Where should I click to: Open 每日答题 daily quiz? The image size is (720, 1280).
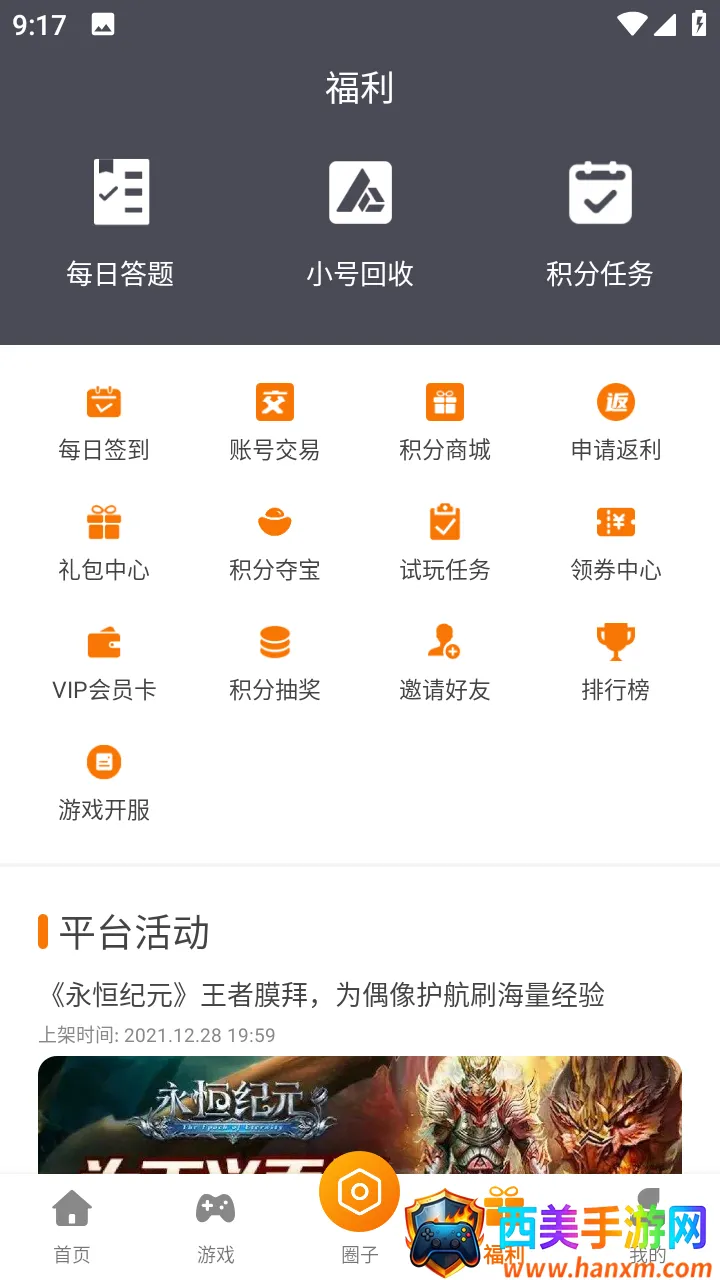pos(120,222)
